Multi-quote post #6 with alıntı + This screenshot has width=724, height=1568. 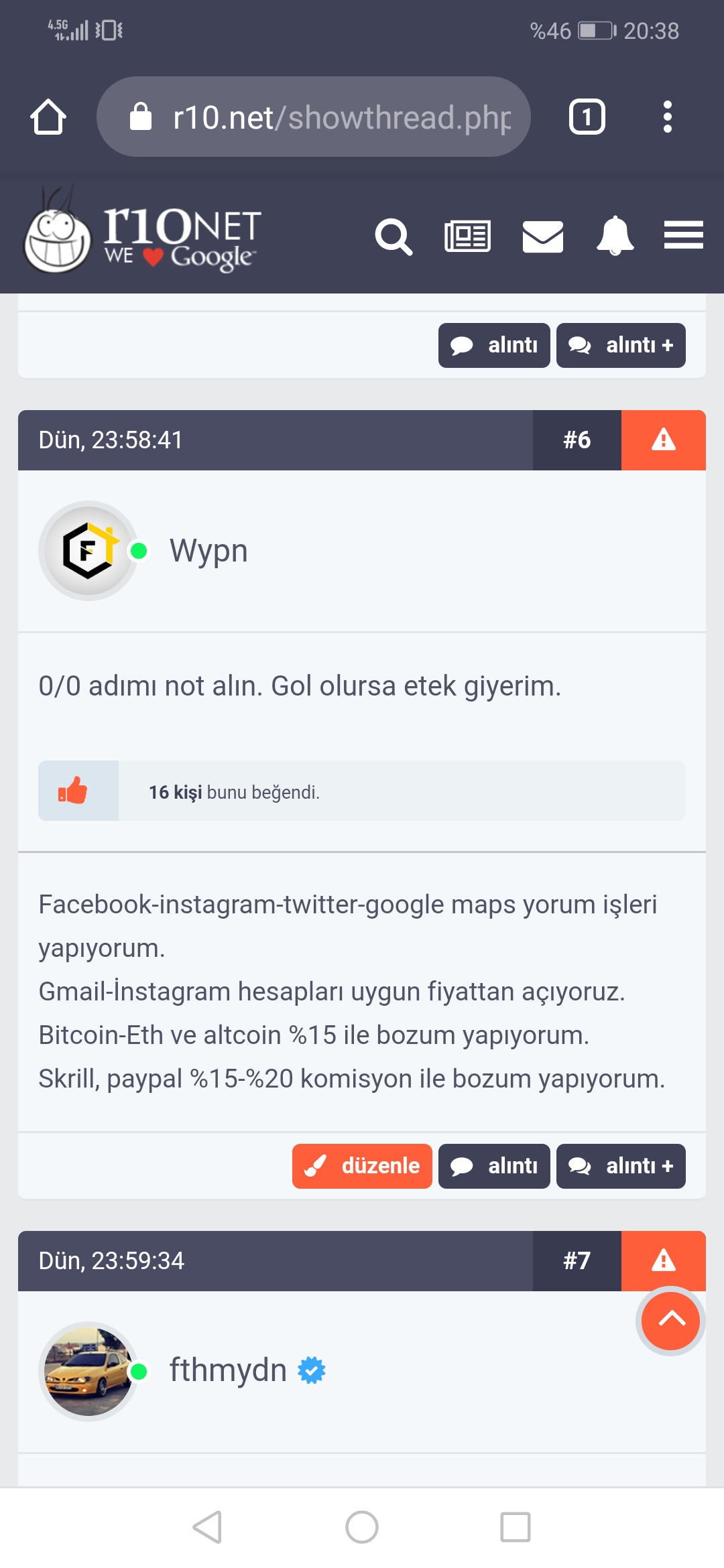pos(621,1166)
